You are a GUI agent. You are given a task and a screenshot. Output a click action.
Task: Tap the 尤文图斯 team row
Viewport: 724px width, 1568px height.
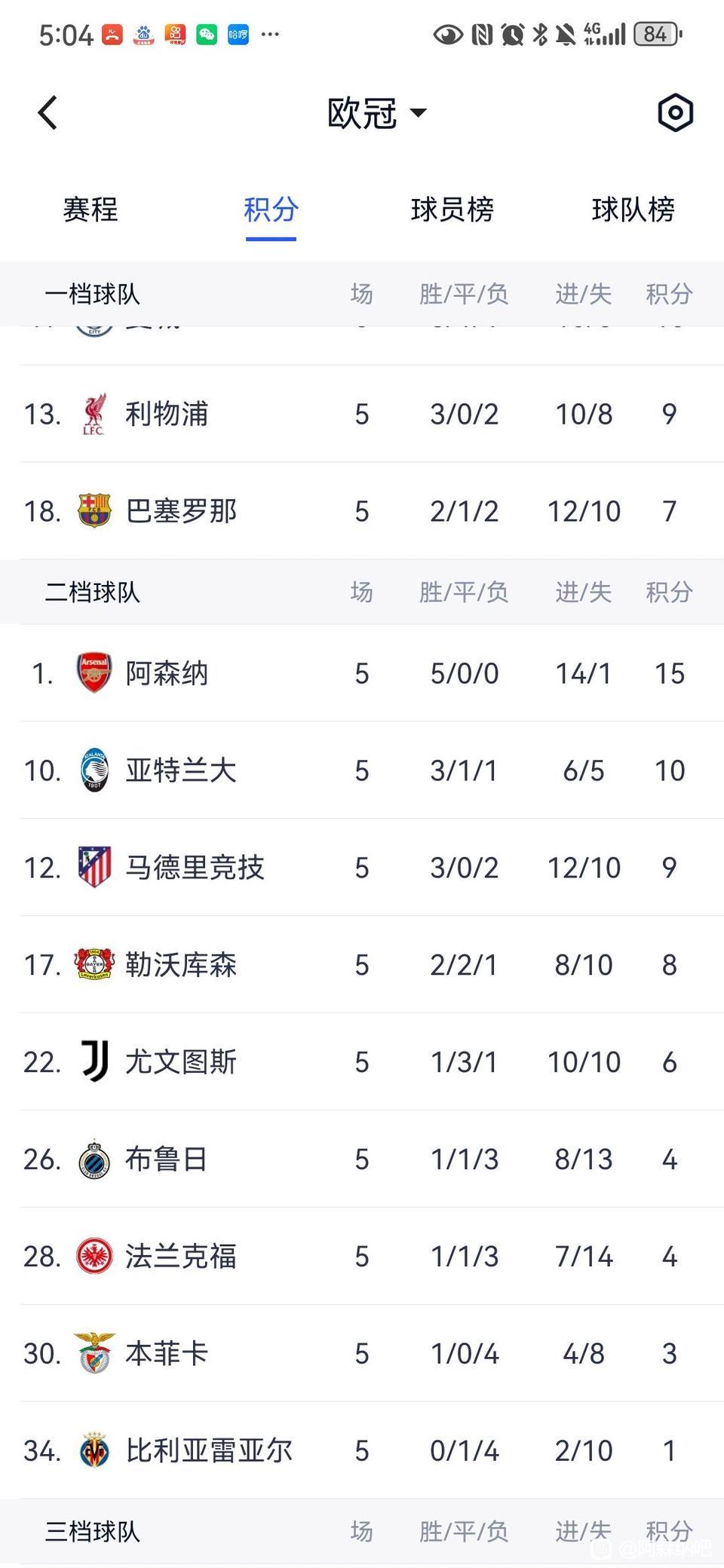point(181,1062)
